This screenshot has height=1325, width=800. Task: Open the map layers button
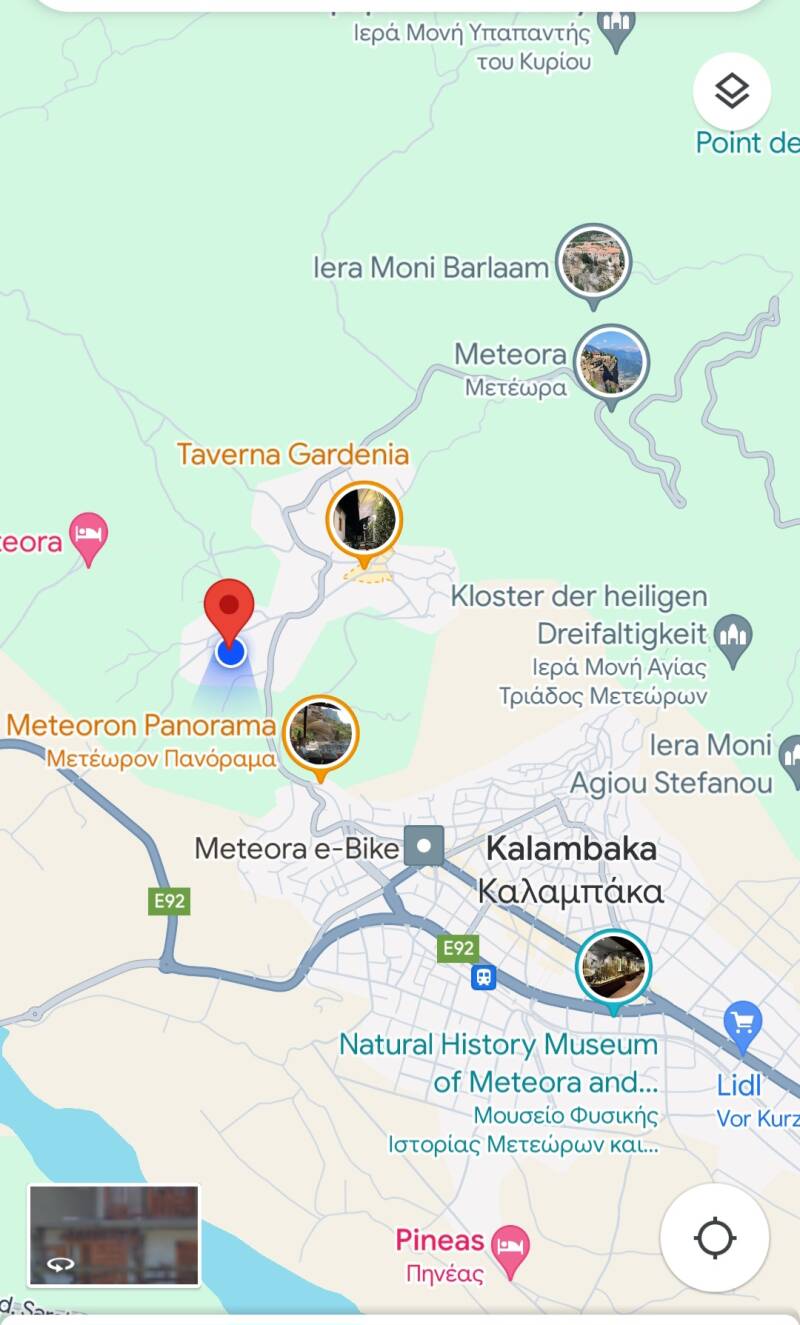click(732, 91)
